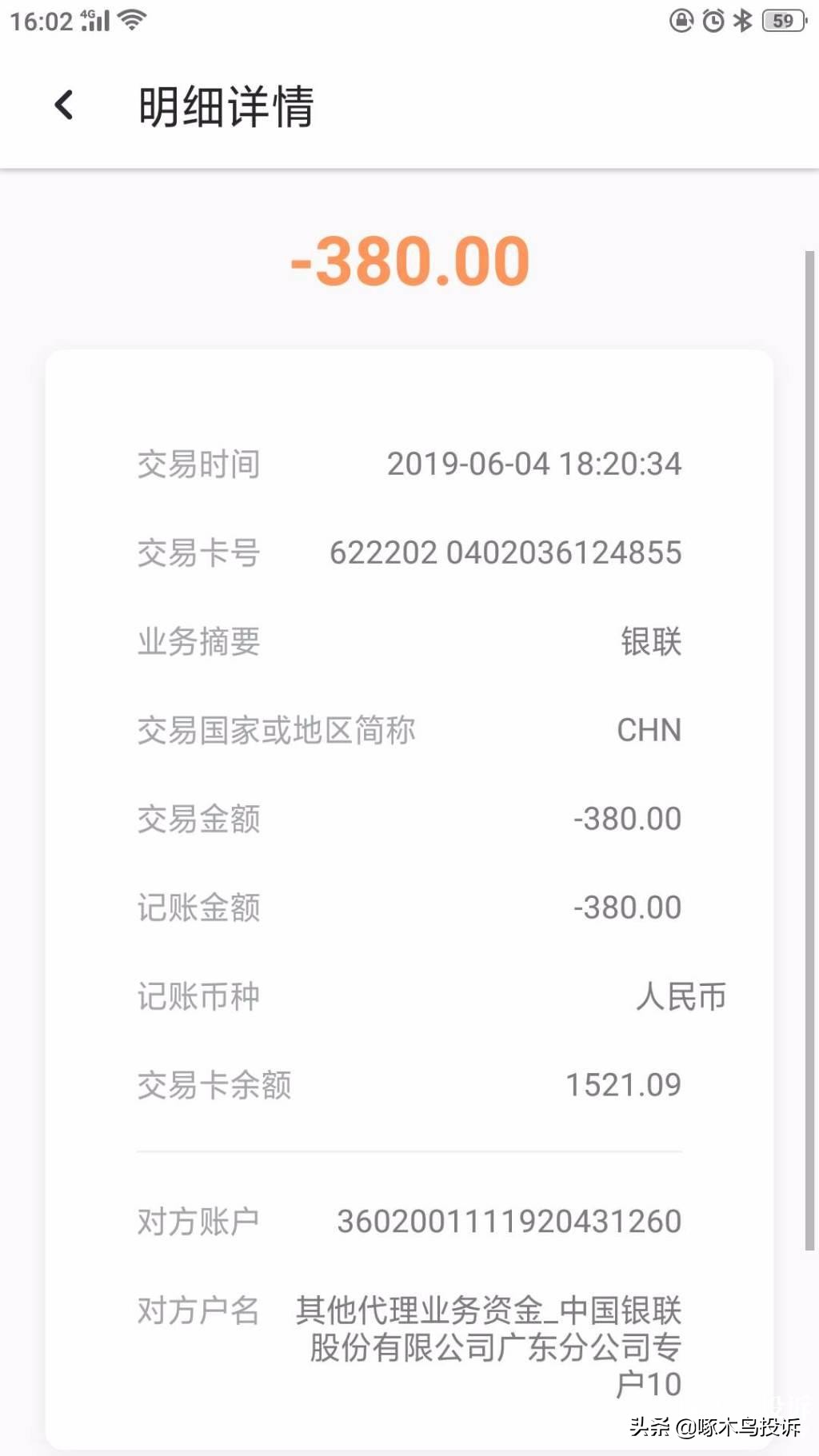Select the 银联 business summary value

(x=651, y=640)
